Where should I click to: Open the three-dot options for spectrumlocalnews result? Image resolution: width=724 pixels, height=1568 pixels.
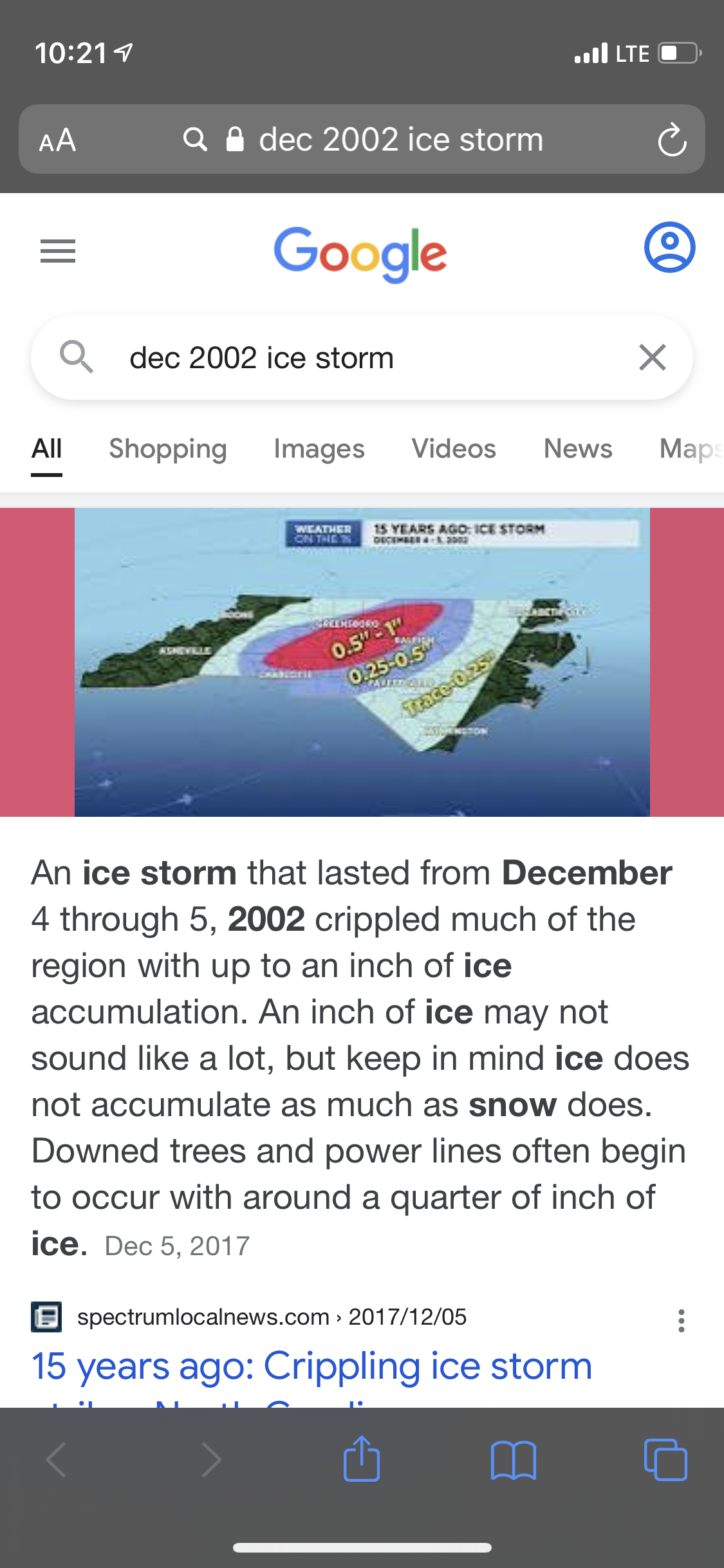pos(681,1321)
